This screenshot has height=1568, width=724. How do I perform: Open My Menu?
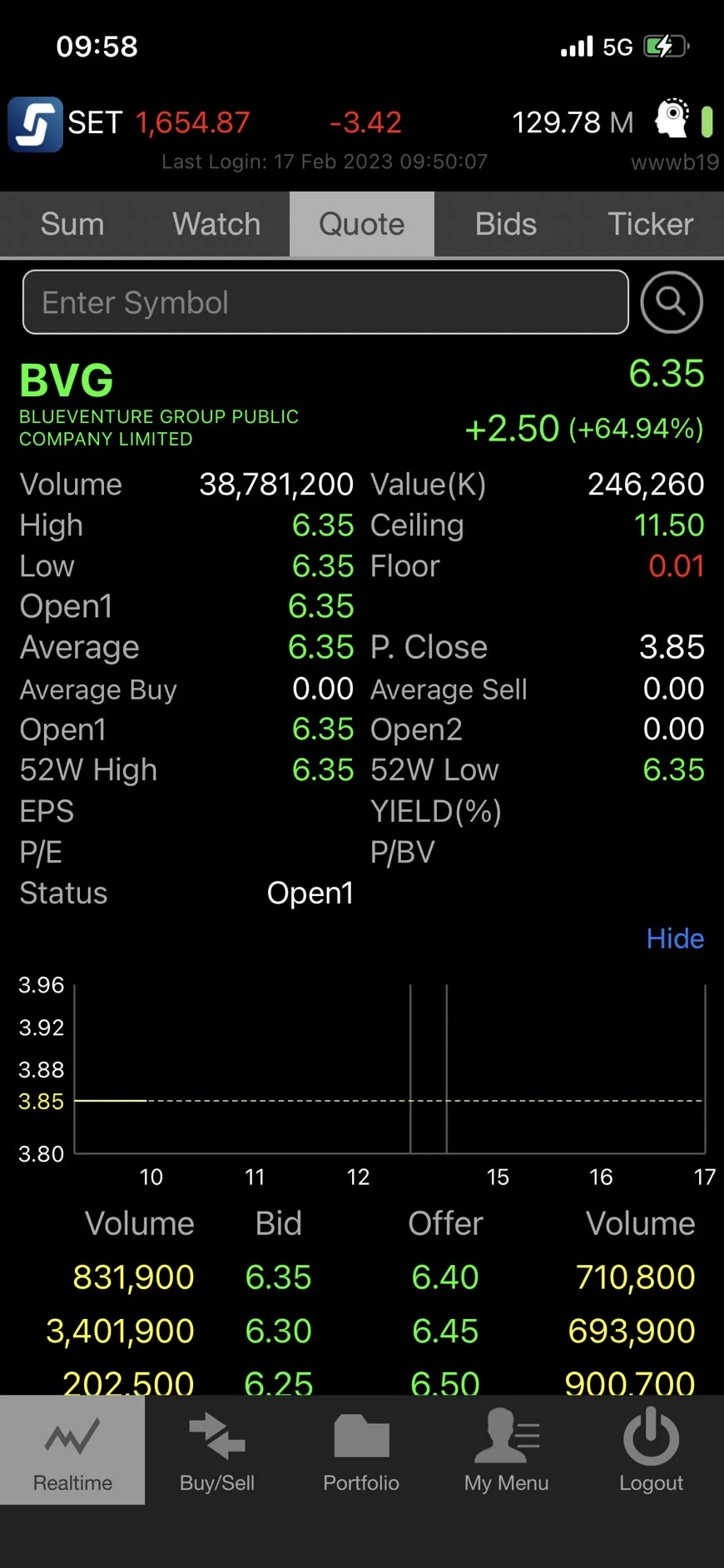point(506,1450)
